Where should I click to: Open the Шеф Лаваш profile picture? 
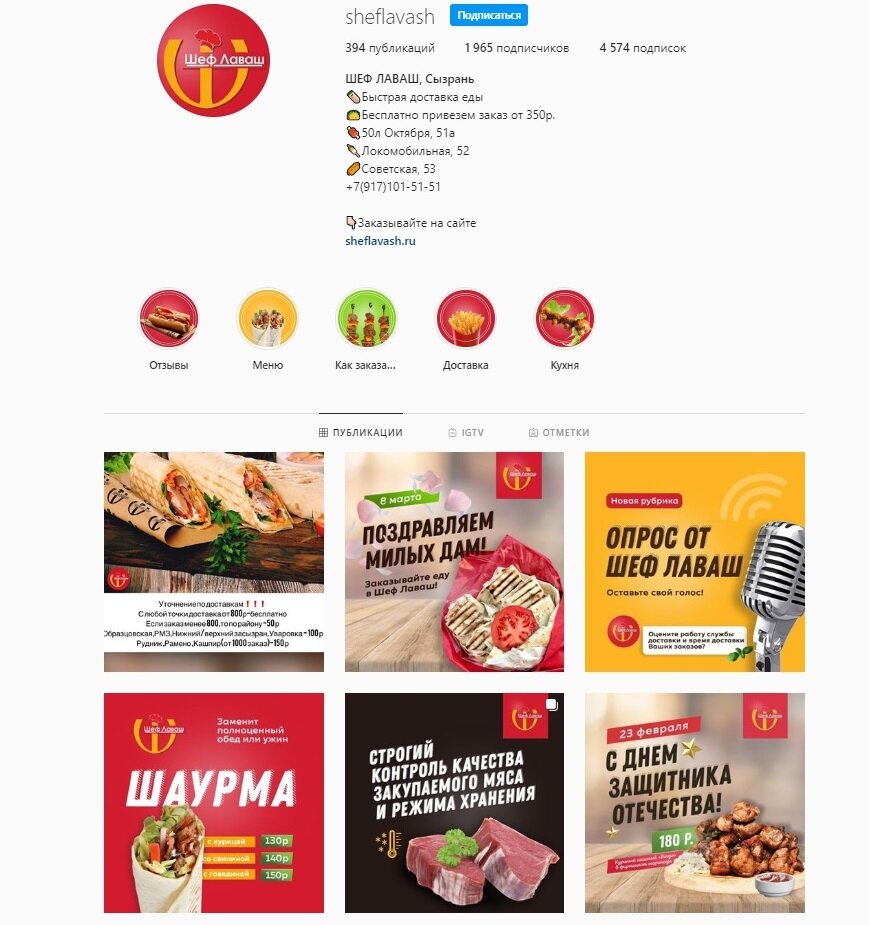214,60
